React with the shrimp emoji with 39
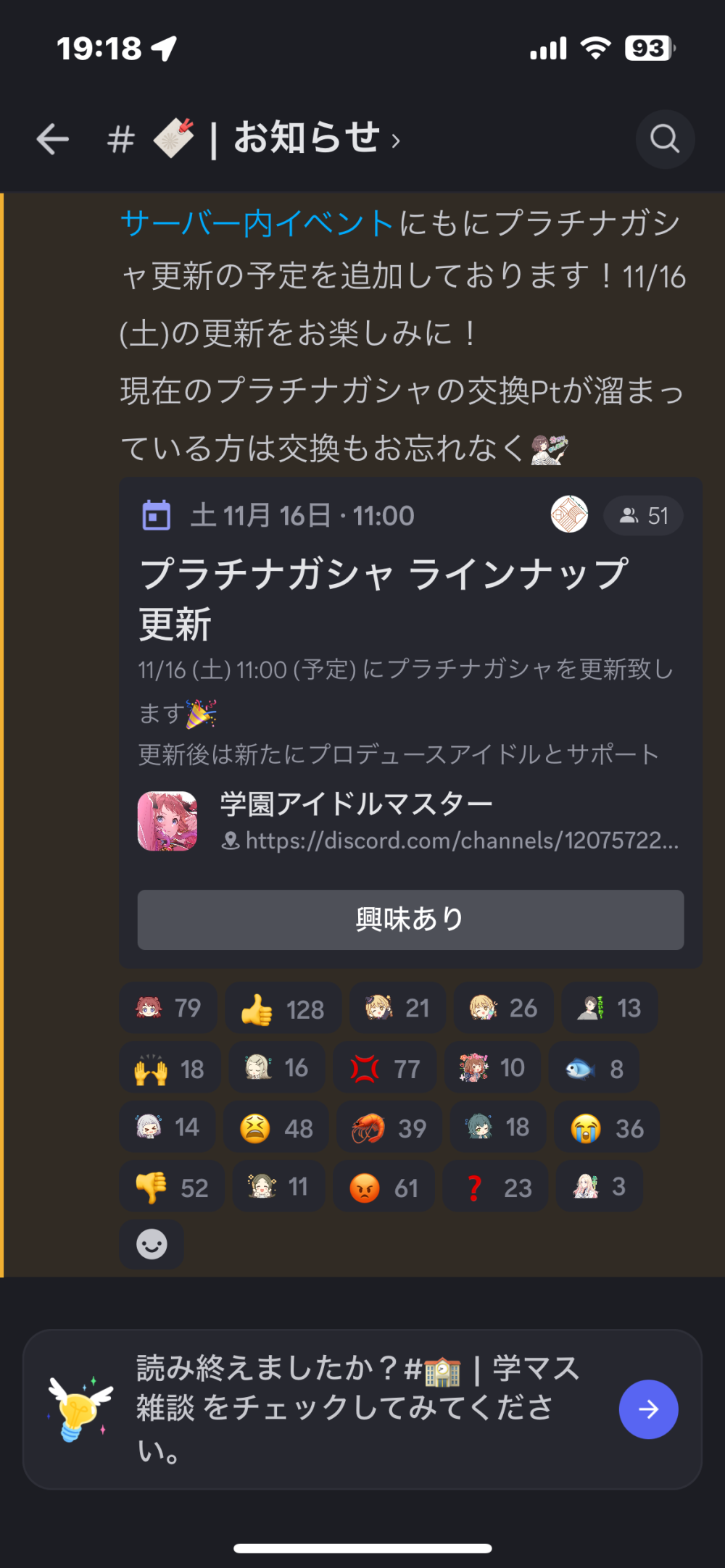The image size is (725, 1568). (x=389, y=1128)
